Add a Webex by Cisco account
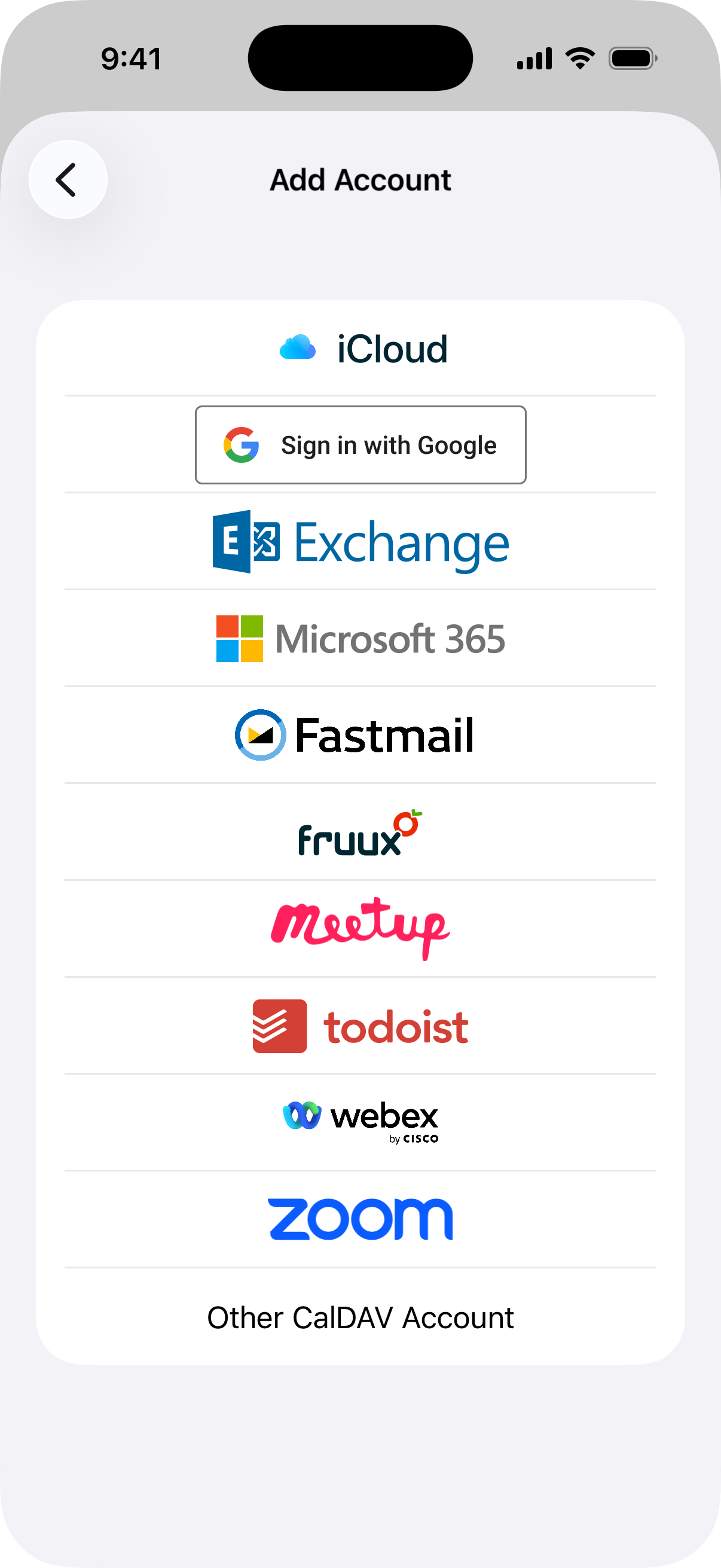The image size is (721, 1568). coord(360,1122)
